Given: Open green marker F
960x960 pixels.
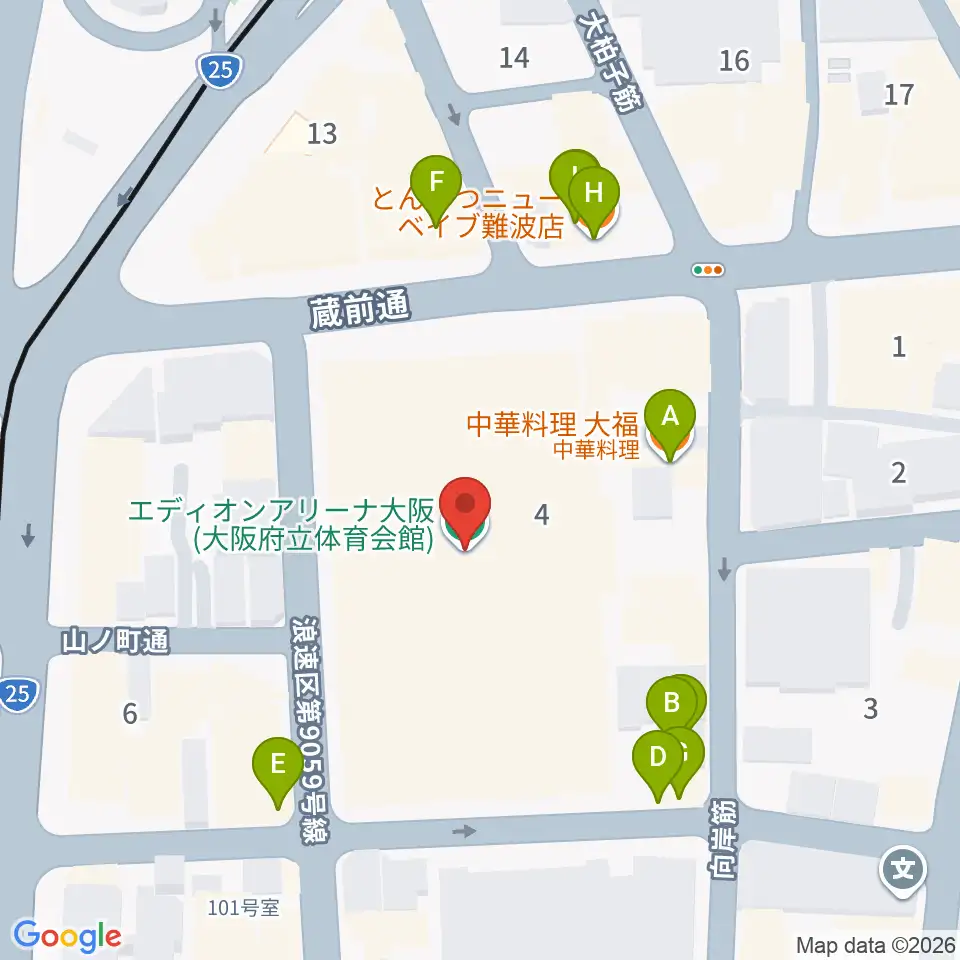Looking at the screenshot, I should [436, 186].
